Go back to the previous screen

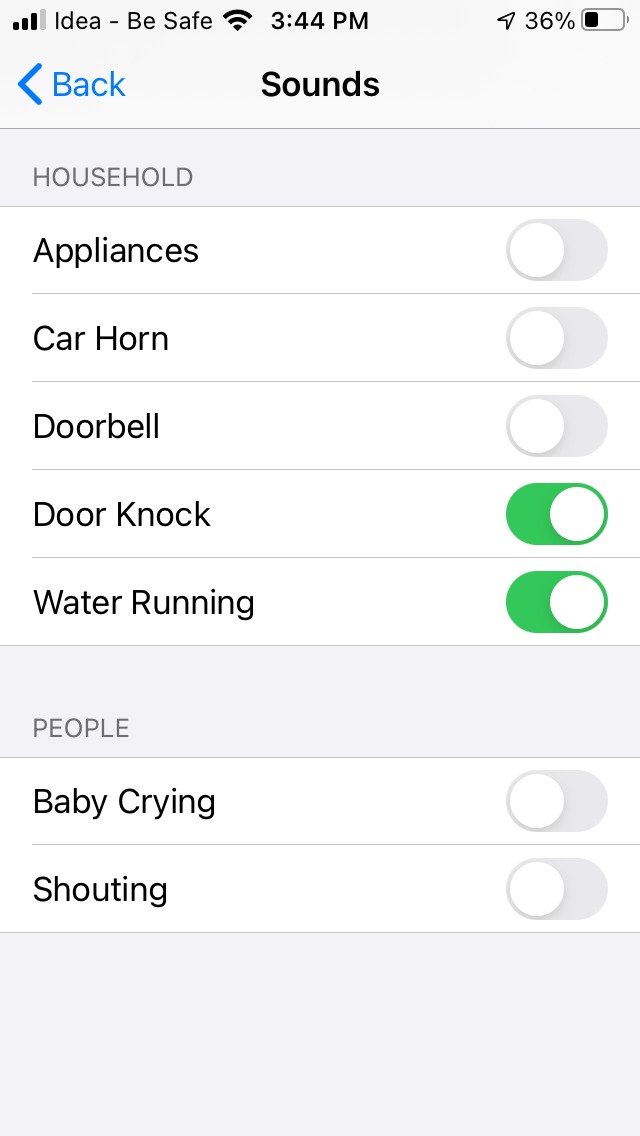tap(72, 85)
